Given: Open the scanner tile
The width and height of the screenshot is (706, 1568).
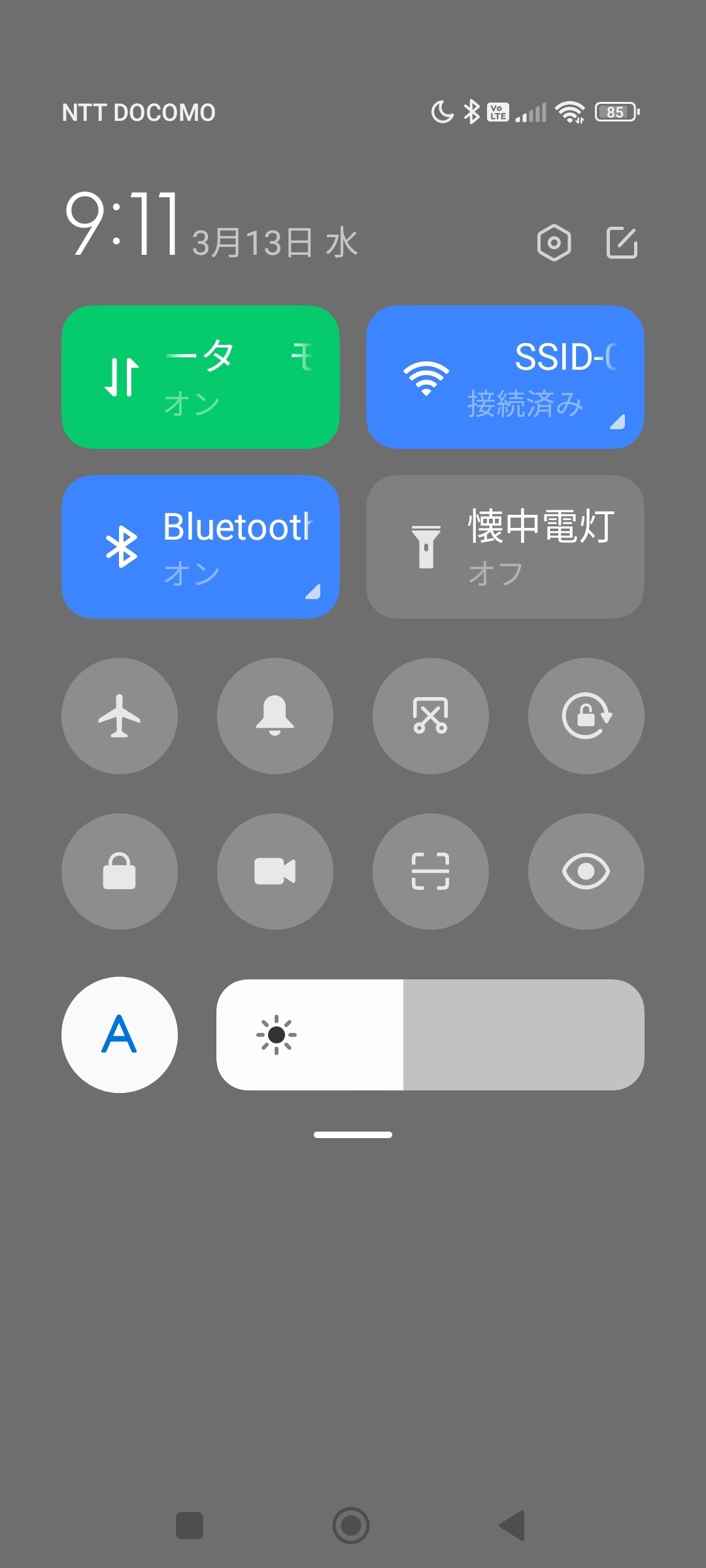Looking at the screenshot, I should [x=431, y=872].
